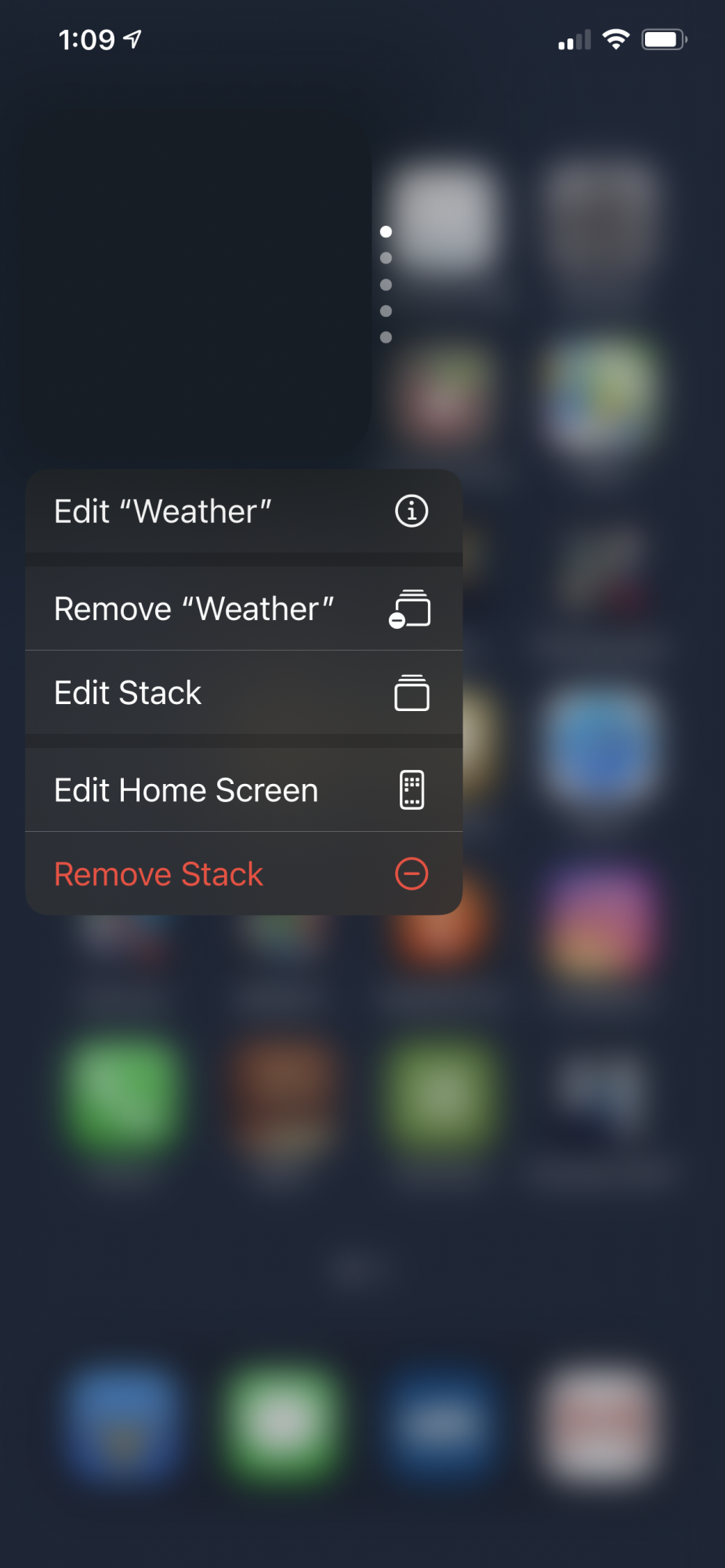Choose Remove "Weather" from stack

pyautogui.click(x=243, y=609)
